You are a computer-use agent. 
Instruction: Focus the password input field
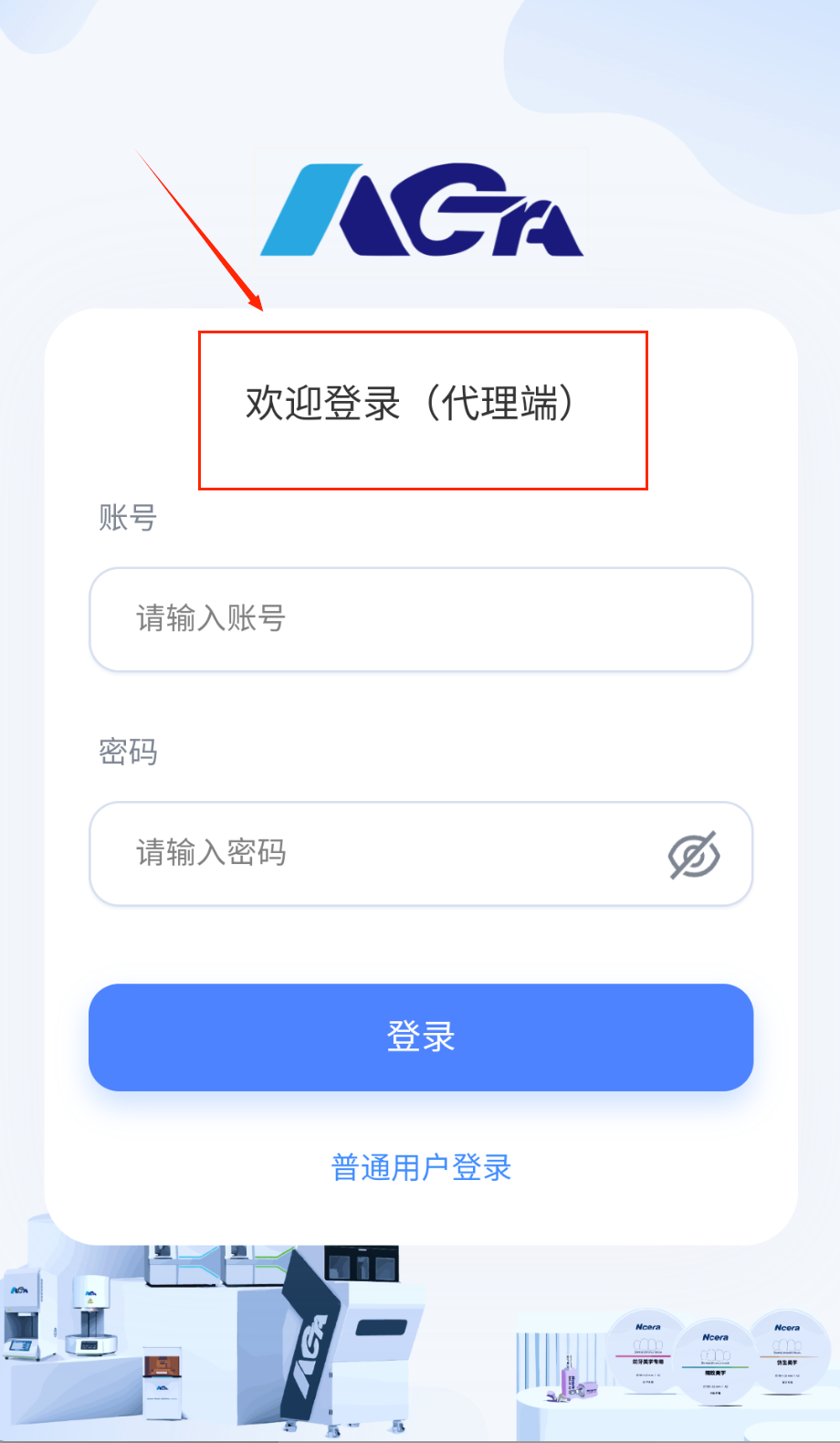click(x=383, y=853)
